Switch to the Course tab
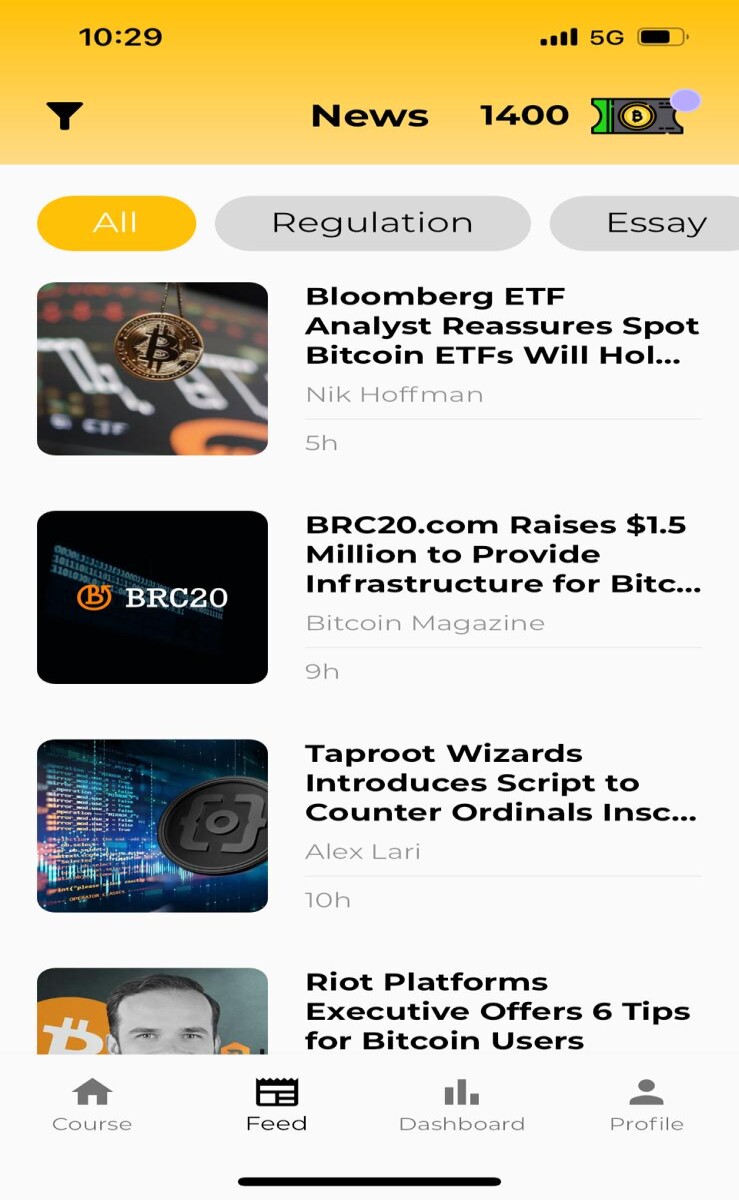This screenshot has width=739, height=1200. (92, 1105)
